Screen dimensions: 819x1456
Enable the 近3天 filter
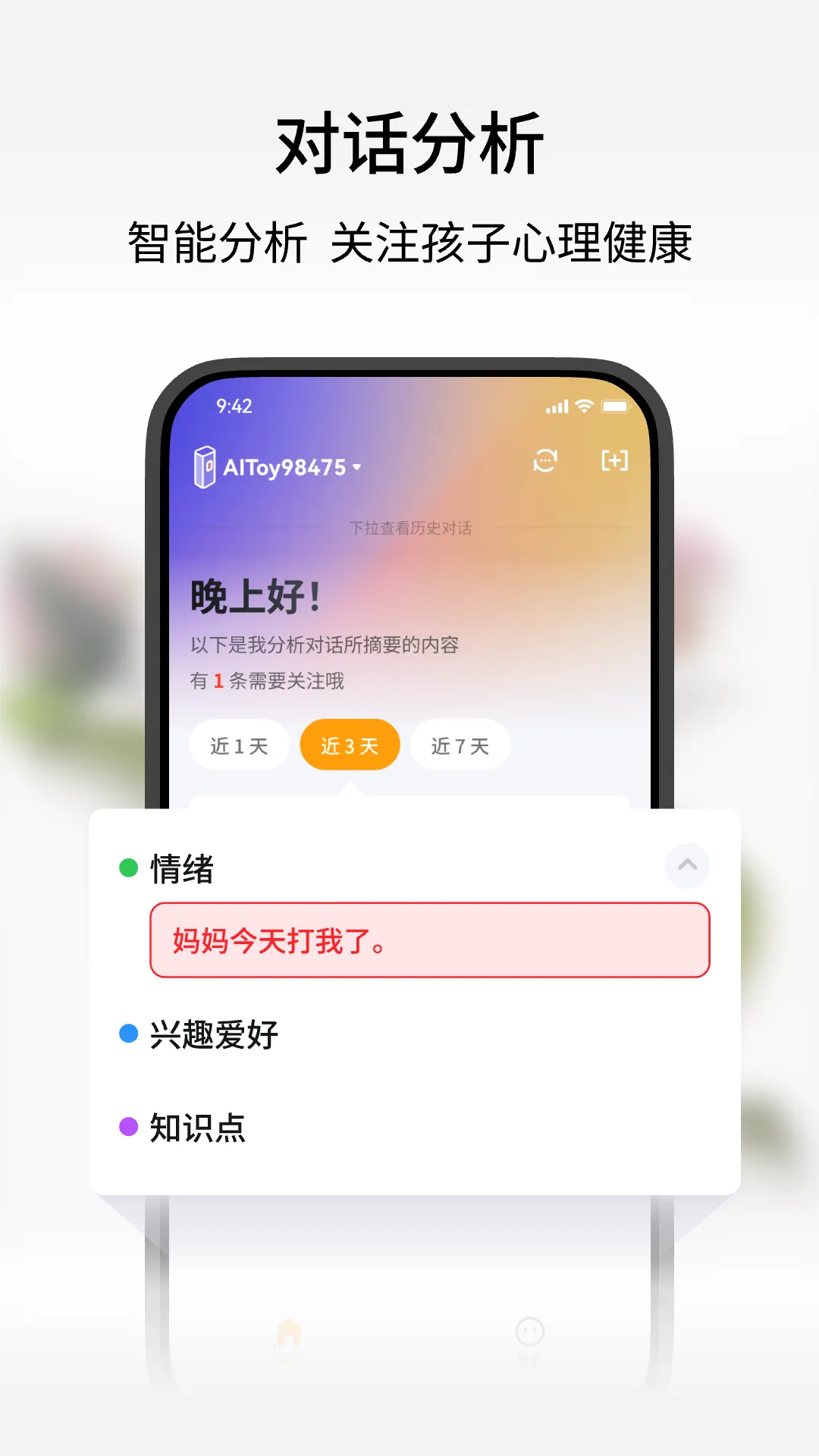point(350,745)
